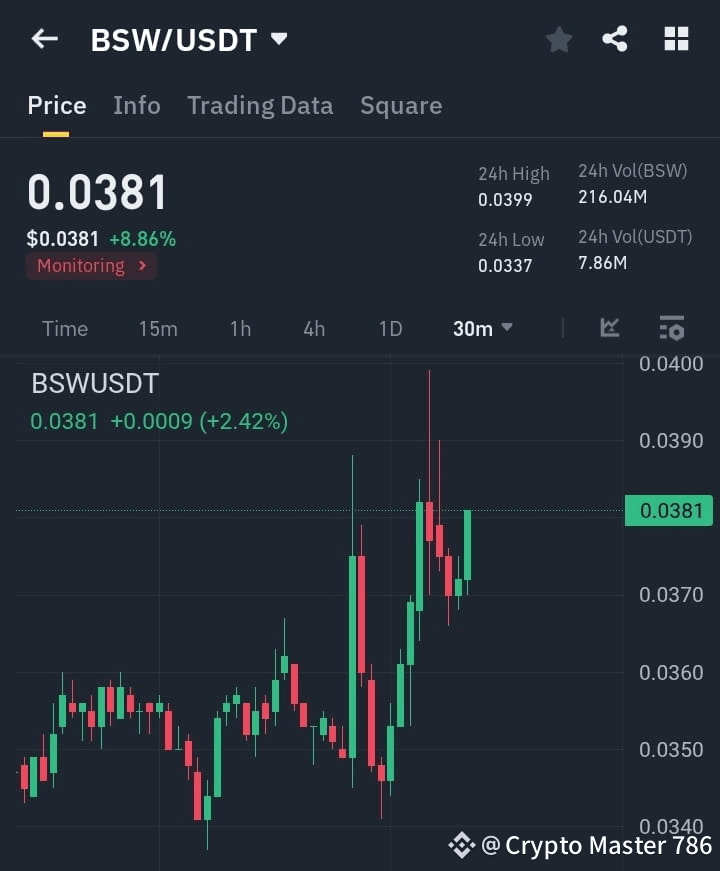This screenshot has height=871, width=720.
Task: Tap the Crypto Master 786 diamond logo
Action: click(x=462, y=845)
